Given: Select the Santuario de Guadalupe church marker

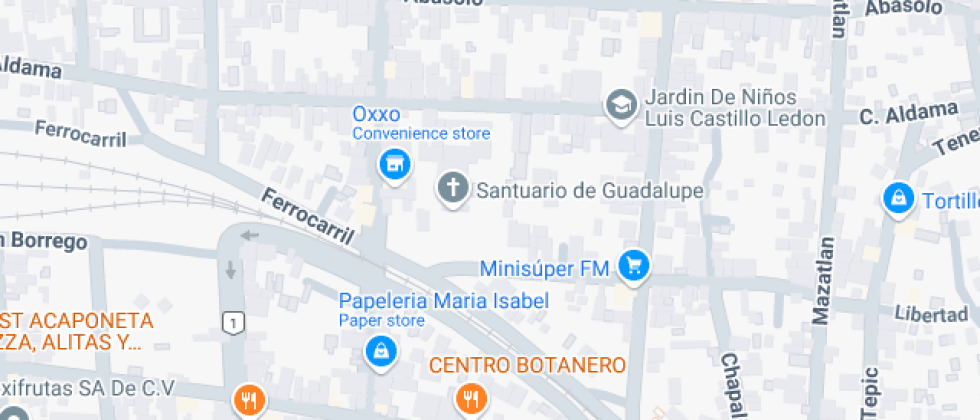Looking at the screenshot, I should [x=453, y=188].
